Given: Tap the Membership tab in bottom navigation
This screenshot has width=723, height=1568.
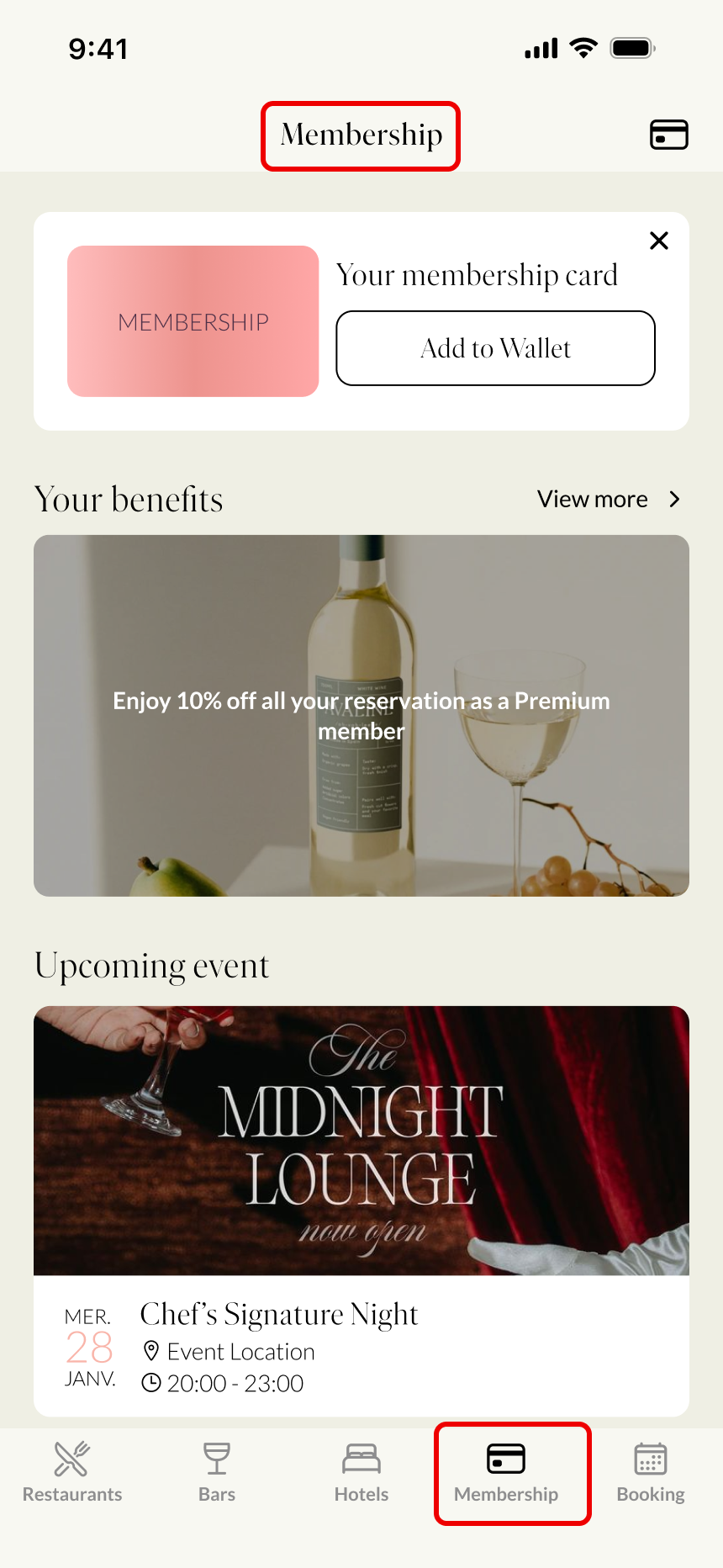Looking at the screenshot, I should (x=506, y=1473).
